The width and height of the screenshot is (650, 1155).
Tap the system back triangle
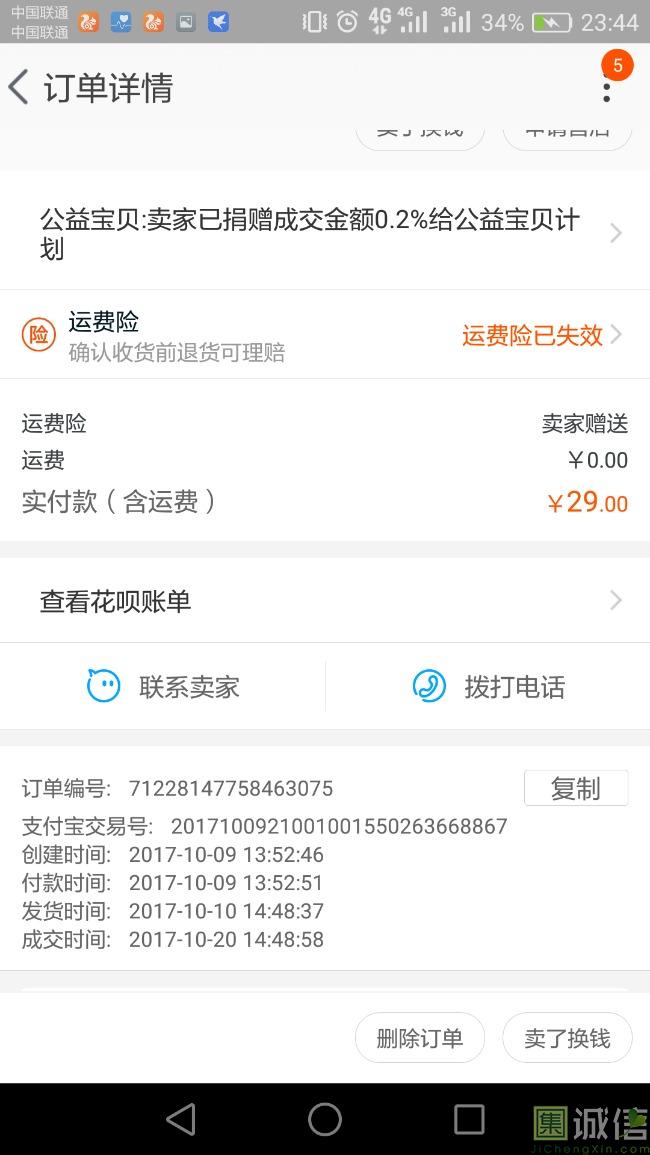(x=181, y=1120)
